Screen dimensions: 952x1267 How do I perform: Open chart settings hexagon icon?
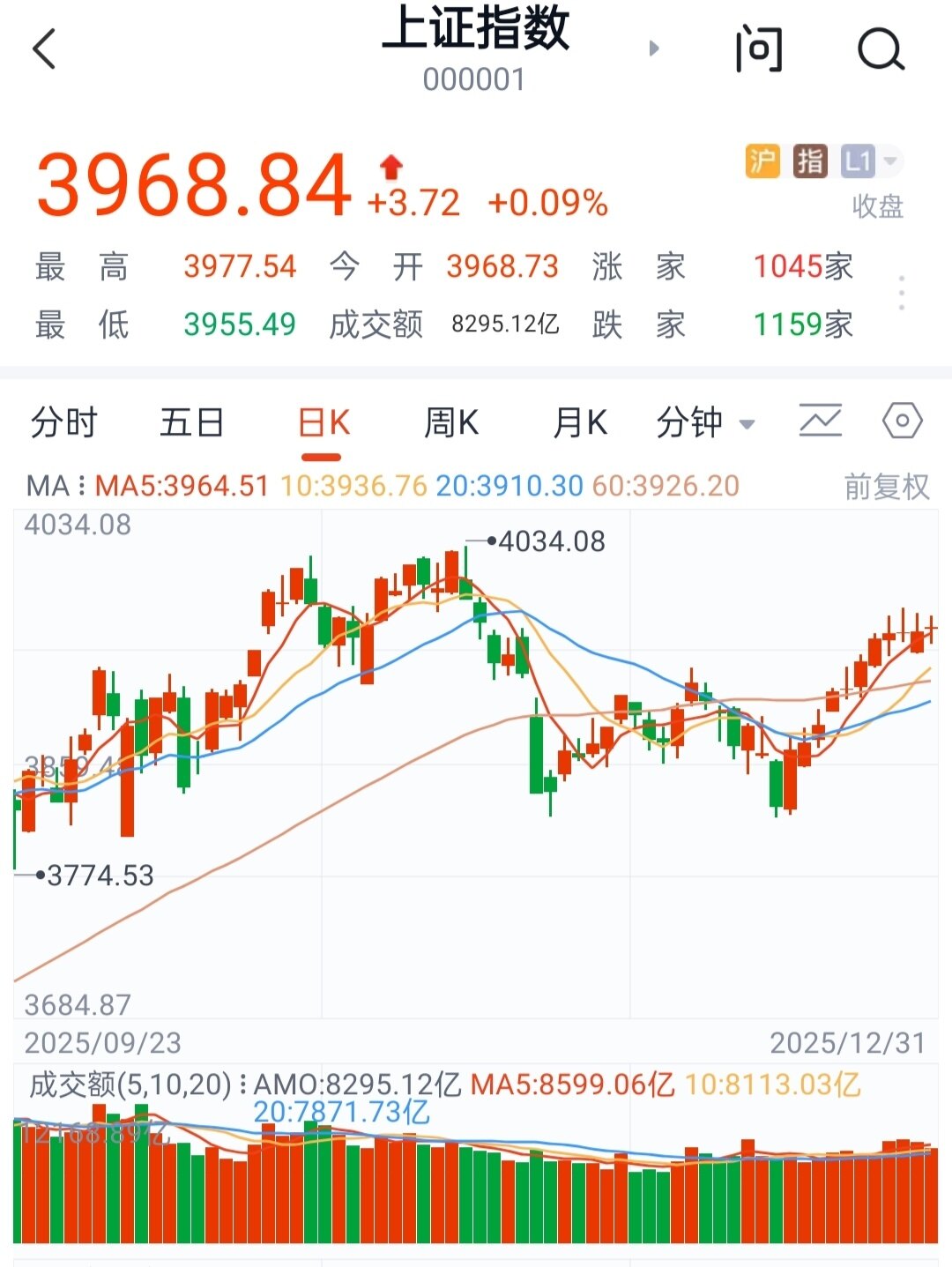902,421
